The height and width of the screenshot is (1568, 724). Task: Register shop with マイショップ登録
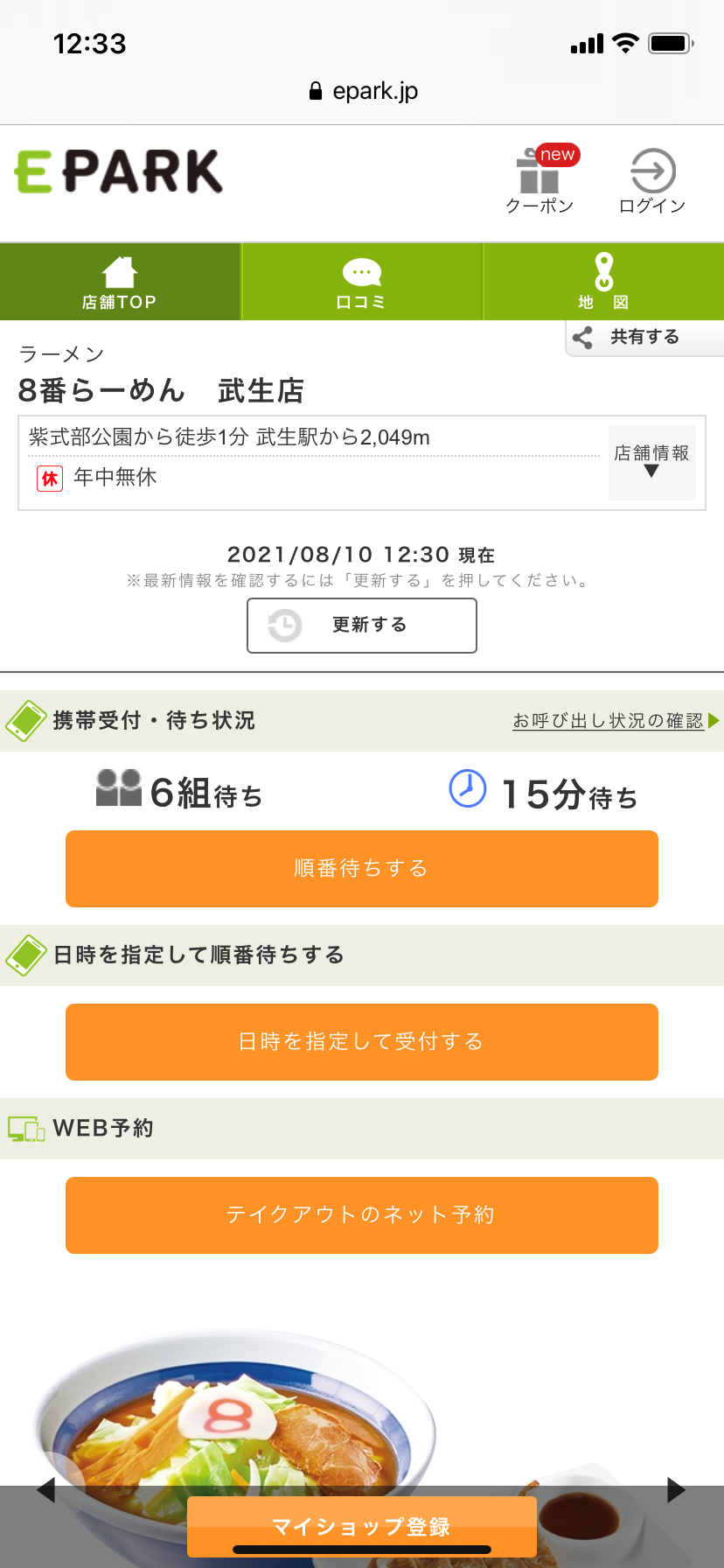(x=362, y=1526)
